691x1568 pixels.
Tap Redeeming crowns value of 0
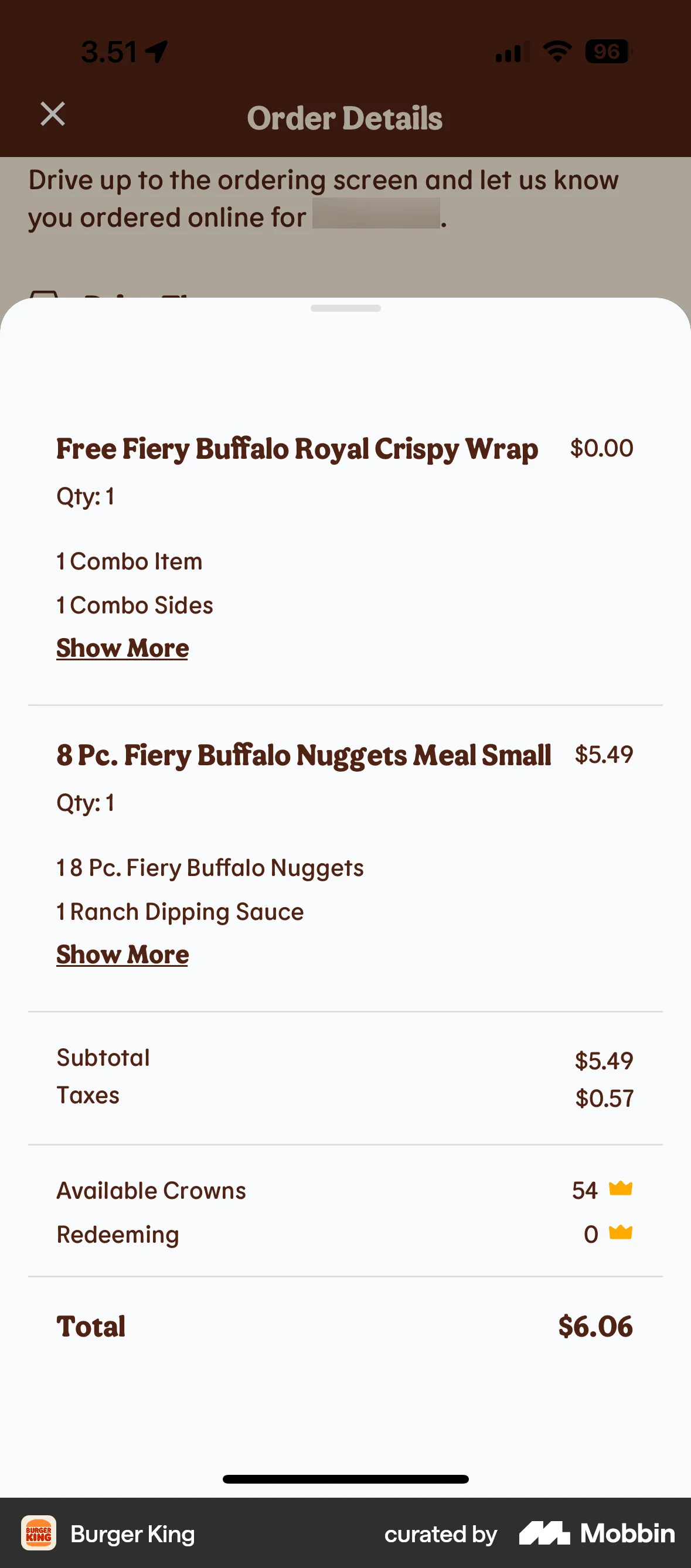[590, 1233]
